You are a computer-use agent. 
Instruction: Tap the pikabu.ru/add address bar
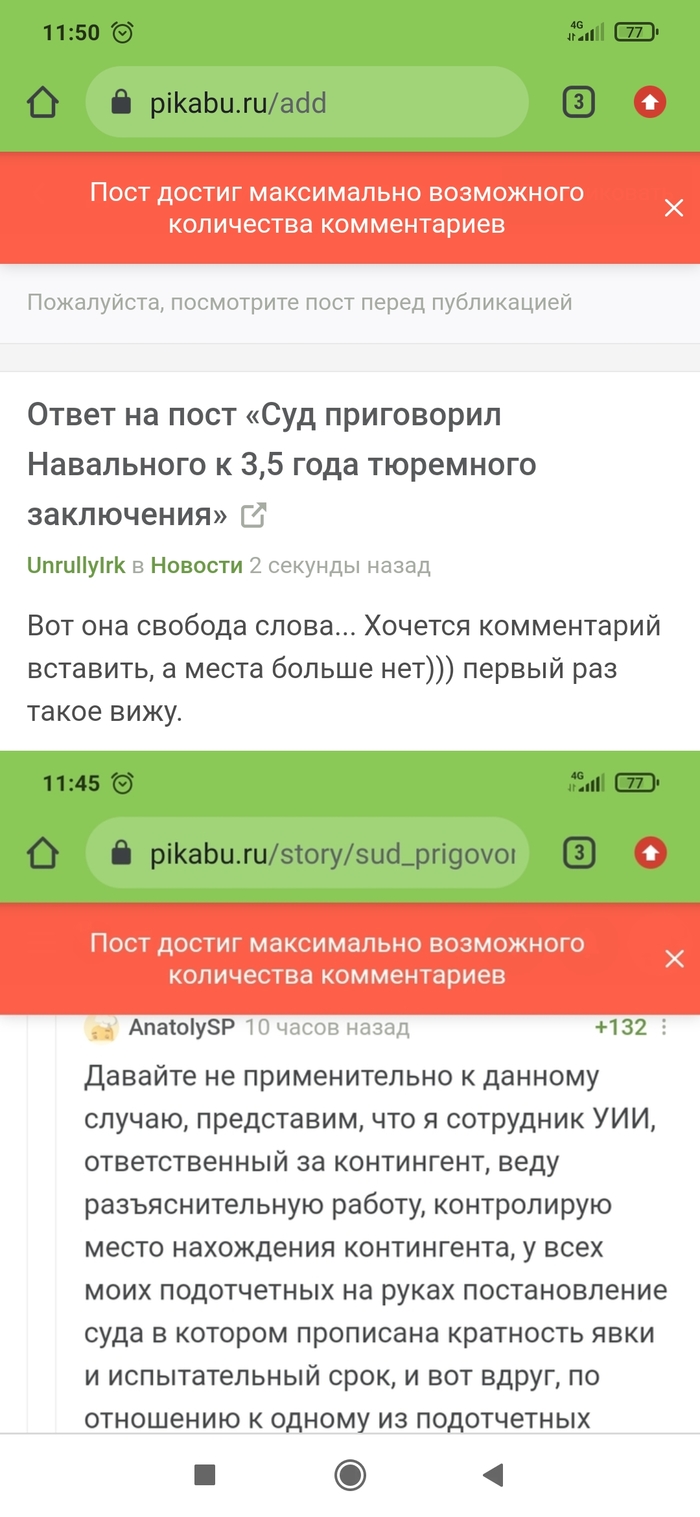(x=306, y=102)
